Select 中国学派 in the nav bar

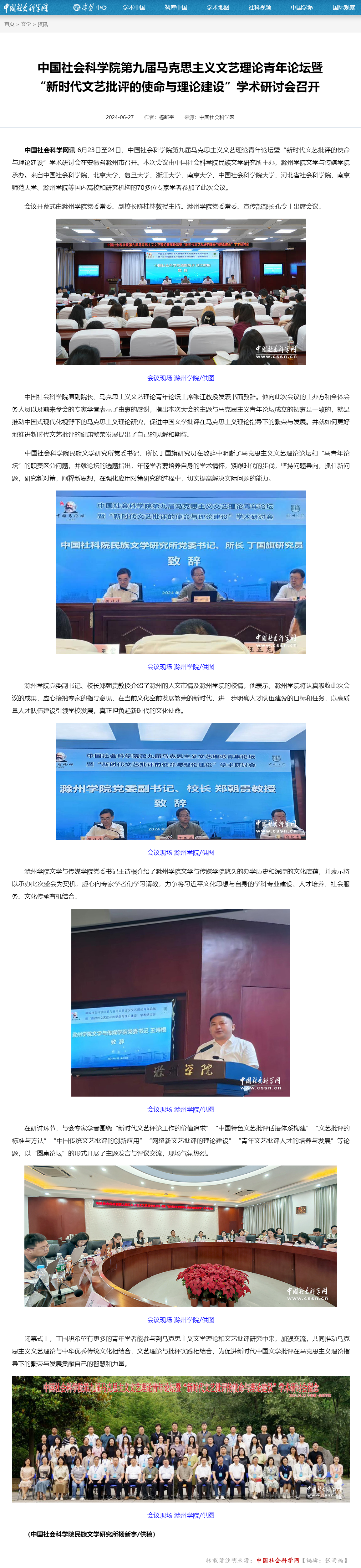tap(302, 7)
